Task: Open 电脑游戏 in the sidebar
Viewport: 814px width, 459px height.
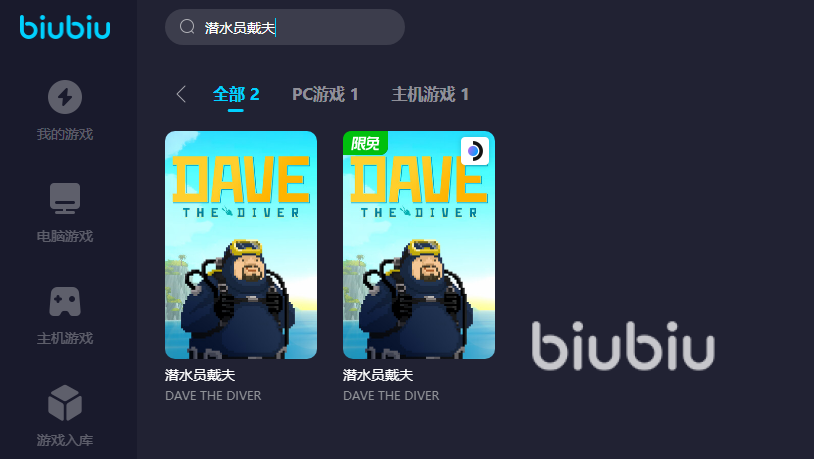Action: 65,212
